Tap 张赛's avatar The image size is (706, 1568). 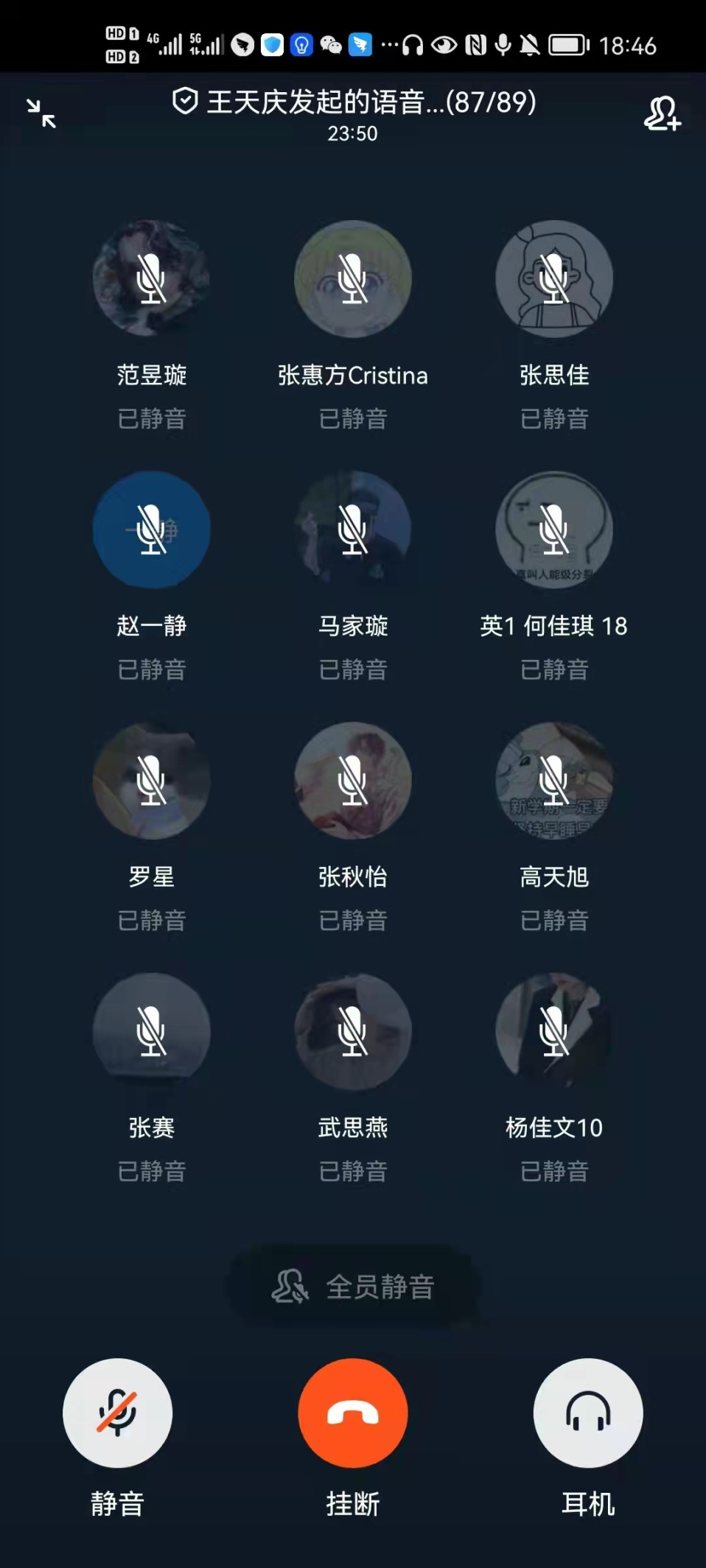(151, 1031)
